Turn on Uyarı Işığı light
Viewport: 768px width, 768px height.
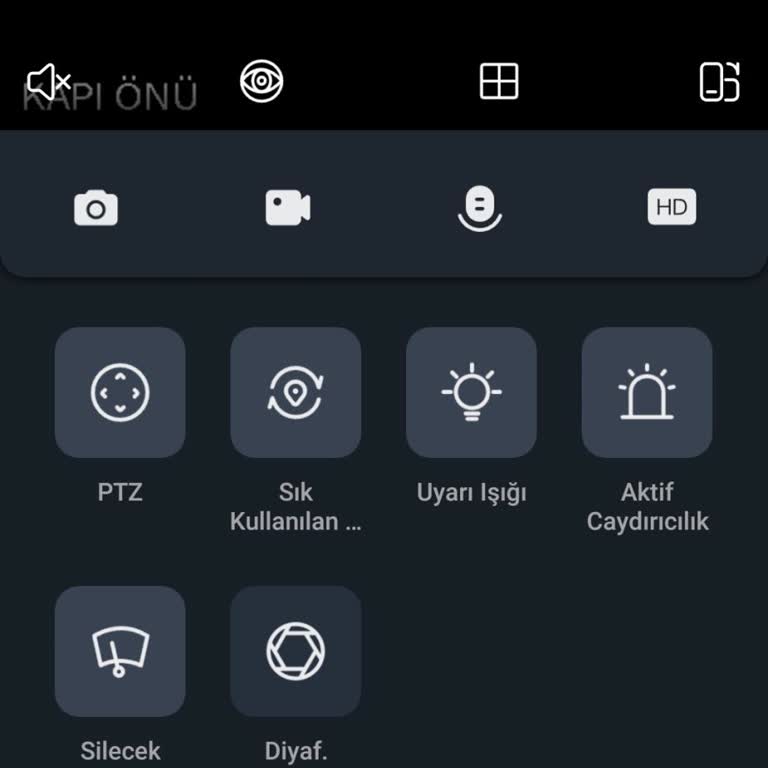pyautogui.click(x=471, y=392)
